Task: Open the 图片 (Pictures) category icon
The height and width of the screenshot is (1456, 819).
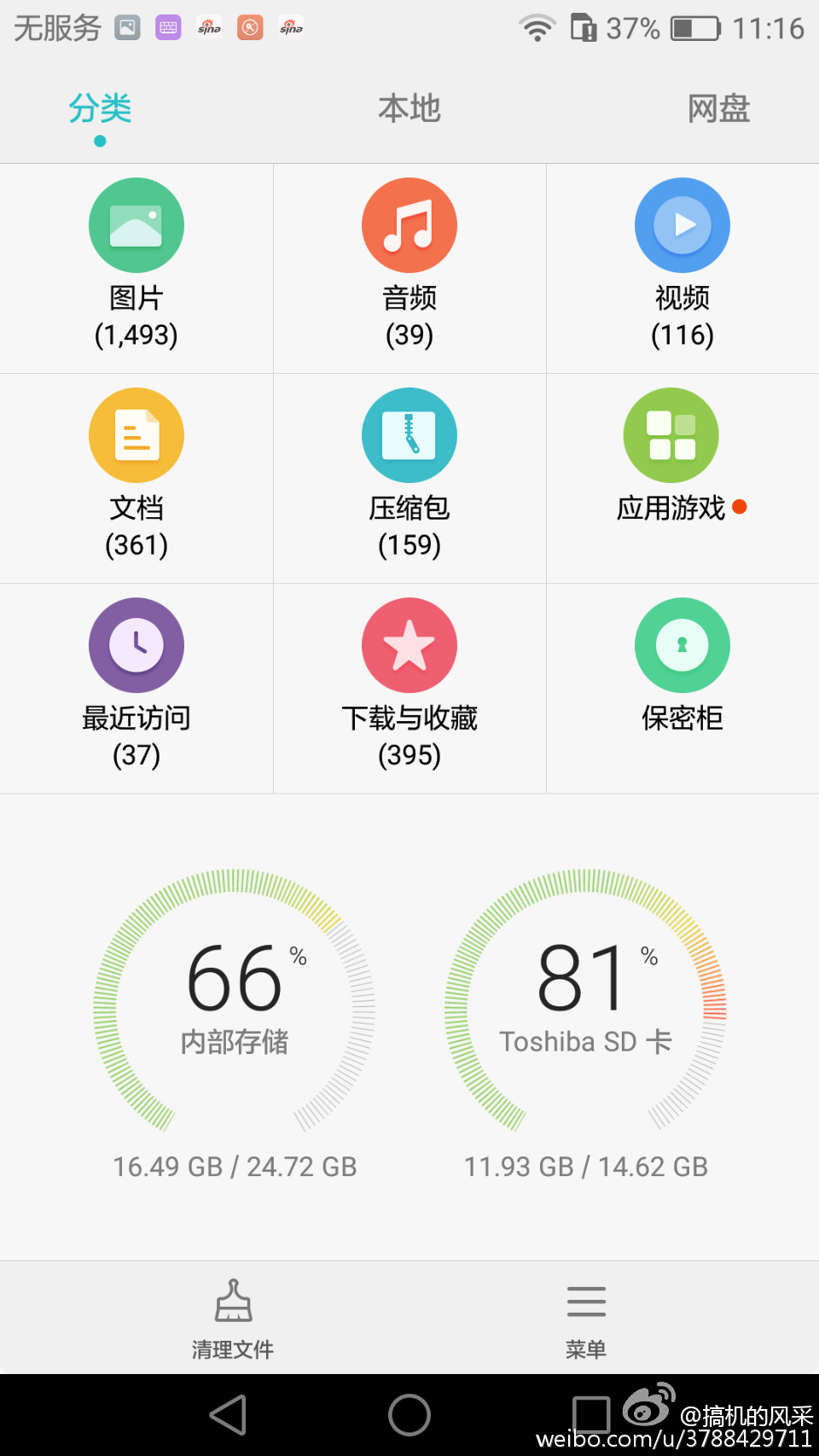Action: [136, 224]
